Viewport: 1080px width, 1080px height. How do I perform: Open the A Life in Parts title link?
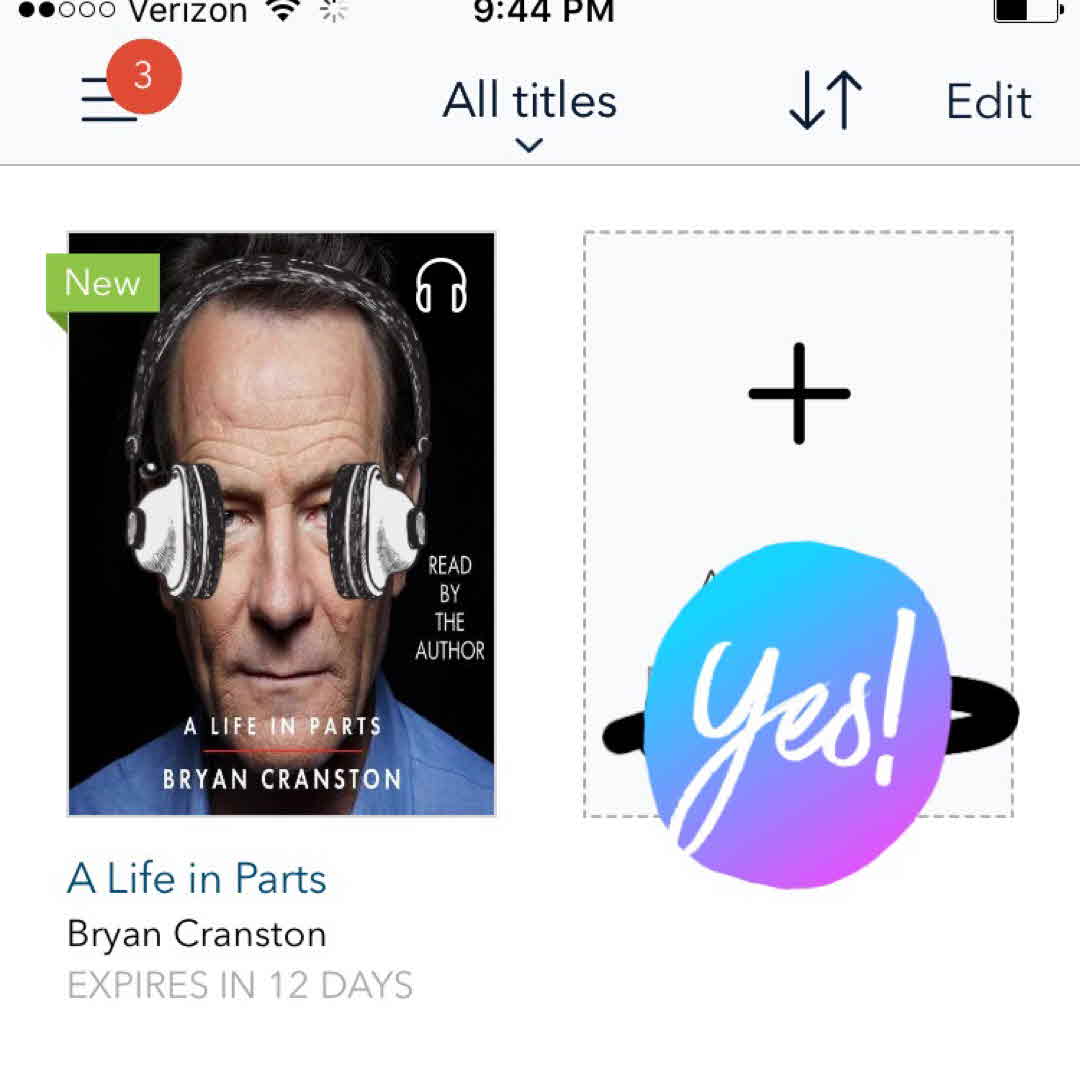click(x=197, y=879)
